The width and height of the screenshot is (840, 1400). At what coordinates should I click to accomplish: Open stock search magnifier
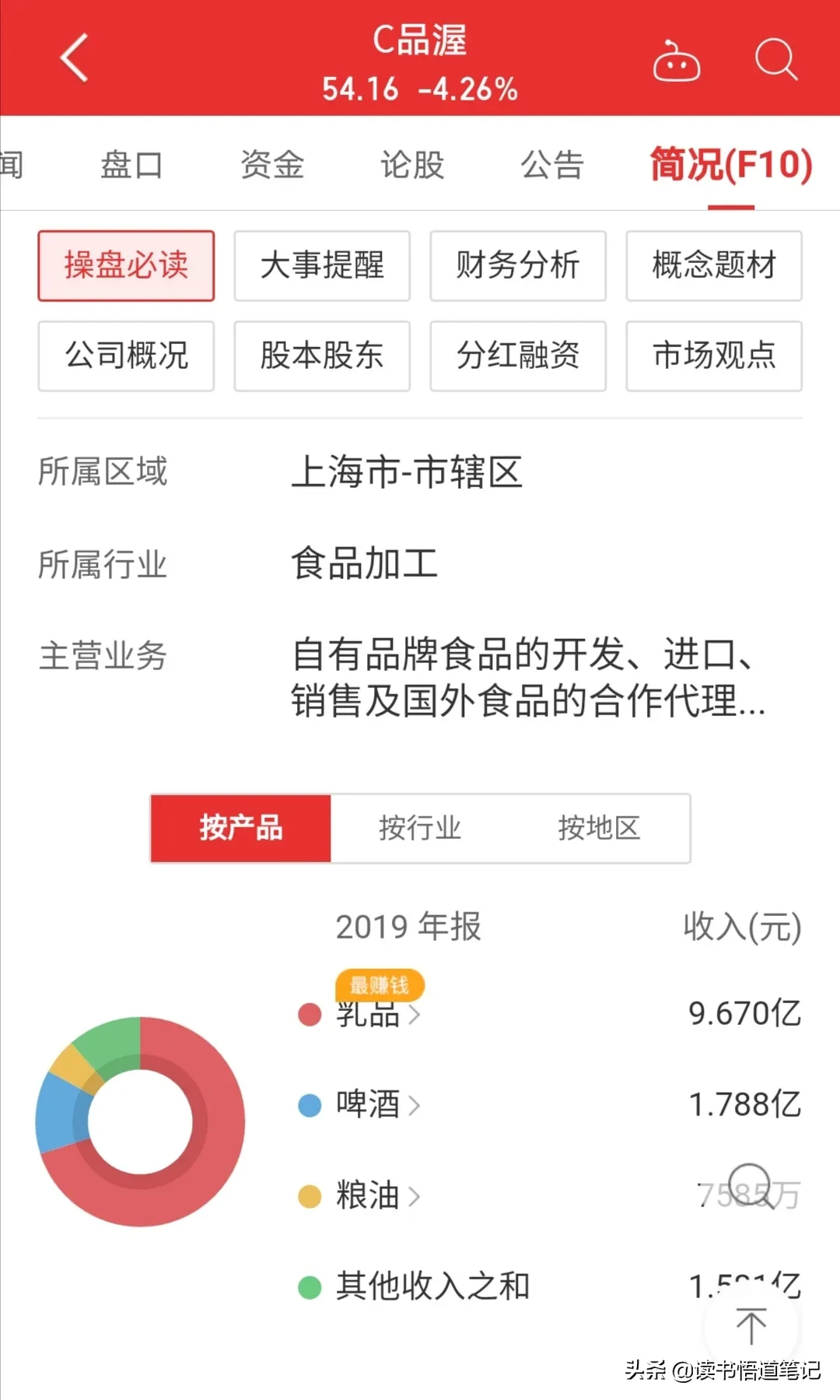(x=775, y=59)
